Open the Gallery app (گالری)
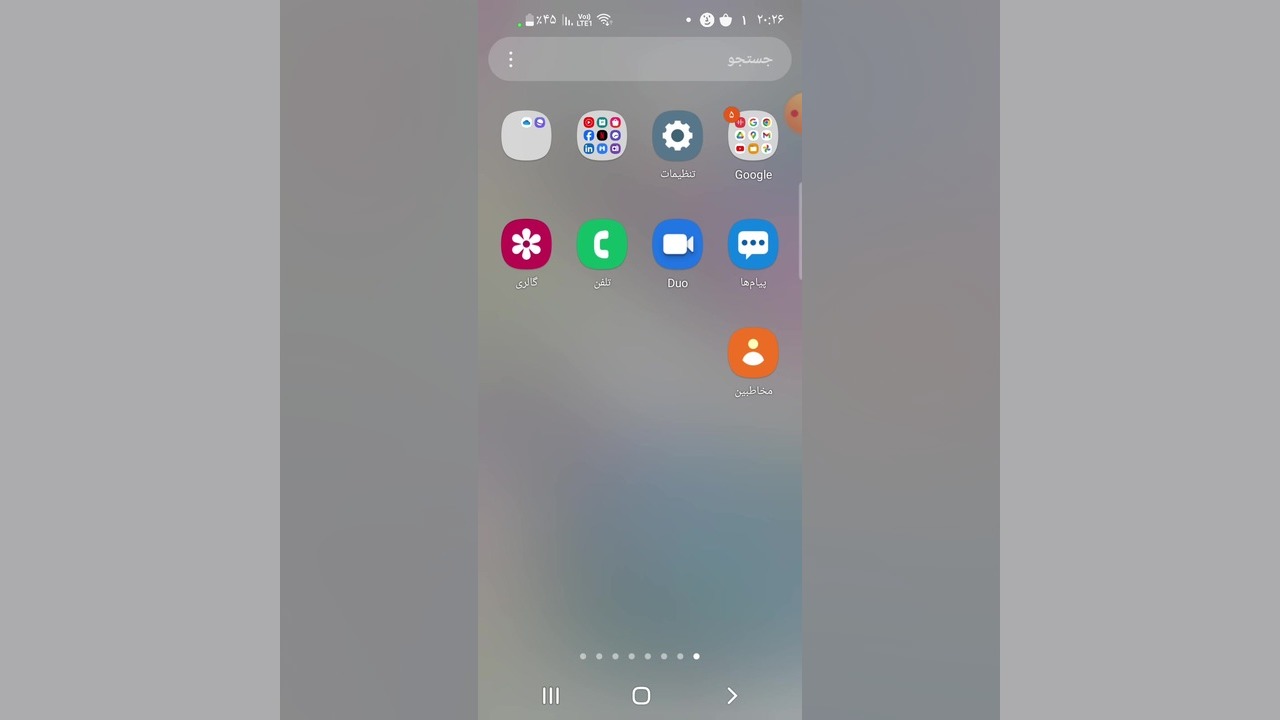Viewport: 1280px width, 720px height. 526,245
